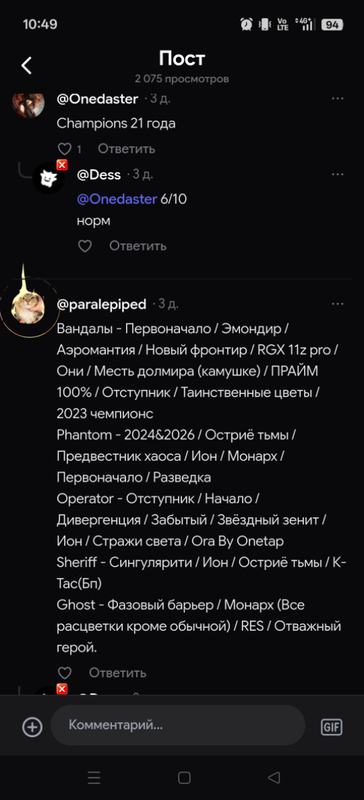Open the GIF picker
The height and width of the screenshot is (800, 364).
pyautogui.click(x=331, y=727)
